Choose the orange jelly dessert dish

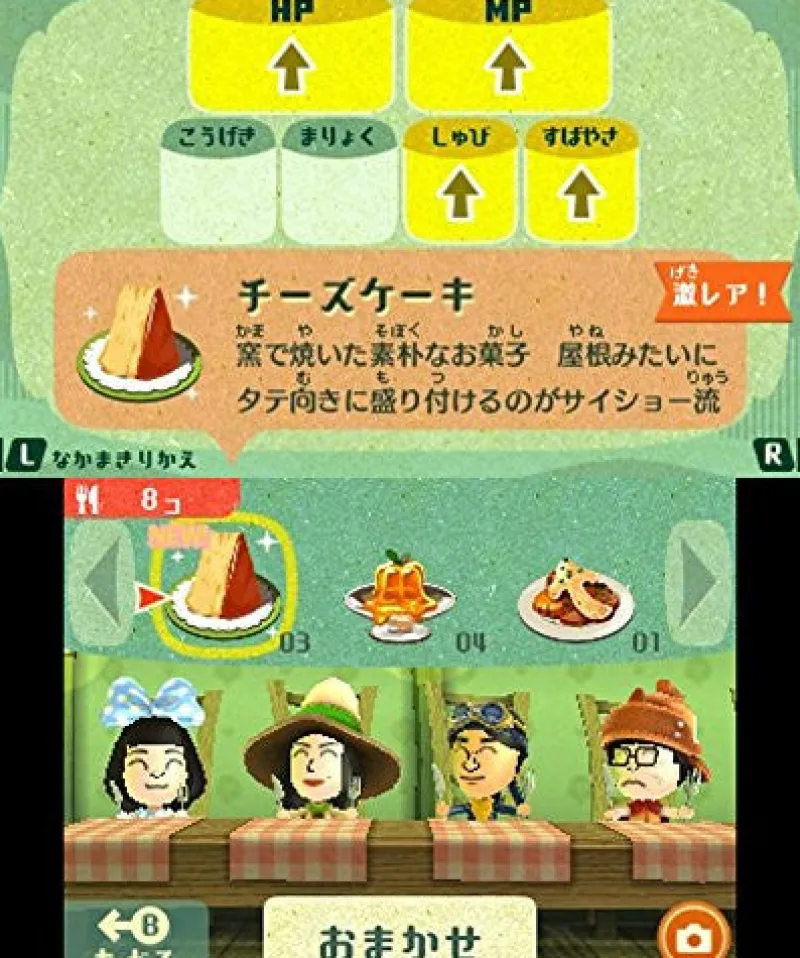pos(398,596)
